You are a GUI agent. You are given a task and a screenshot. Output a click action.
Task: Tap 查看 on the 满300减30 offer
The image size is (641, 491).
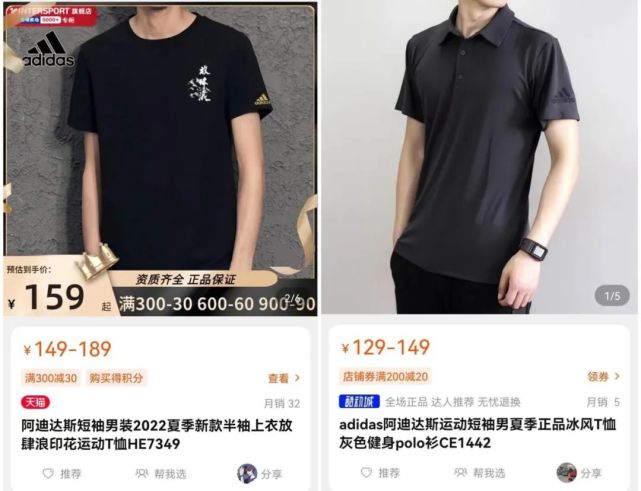284,378
